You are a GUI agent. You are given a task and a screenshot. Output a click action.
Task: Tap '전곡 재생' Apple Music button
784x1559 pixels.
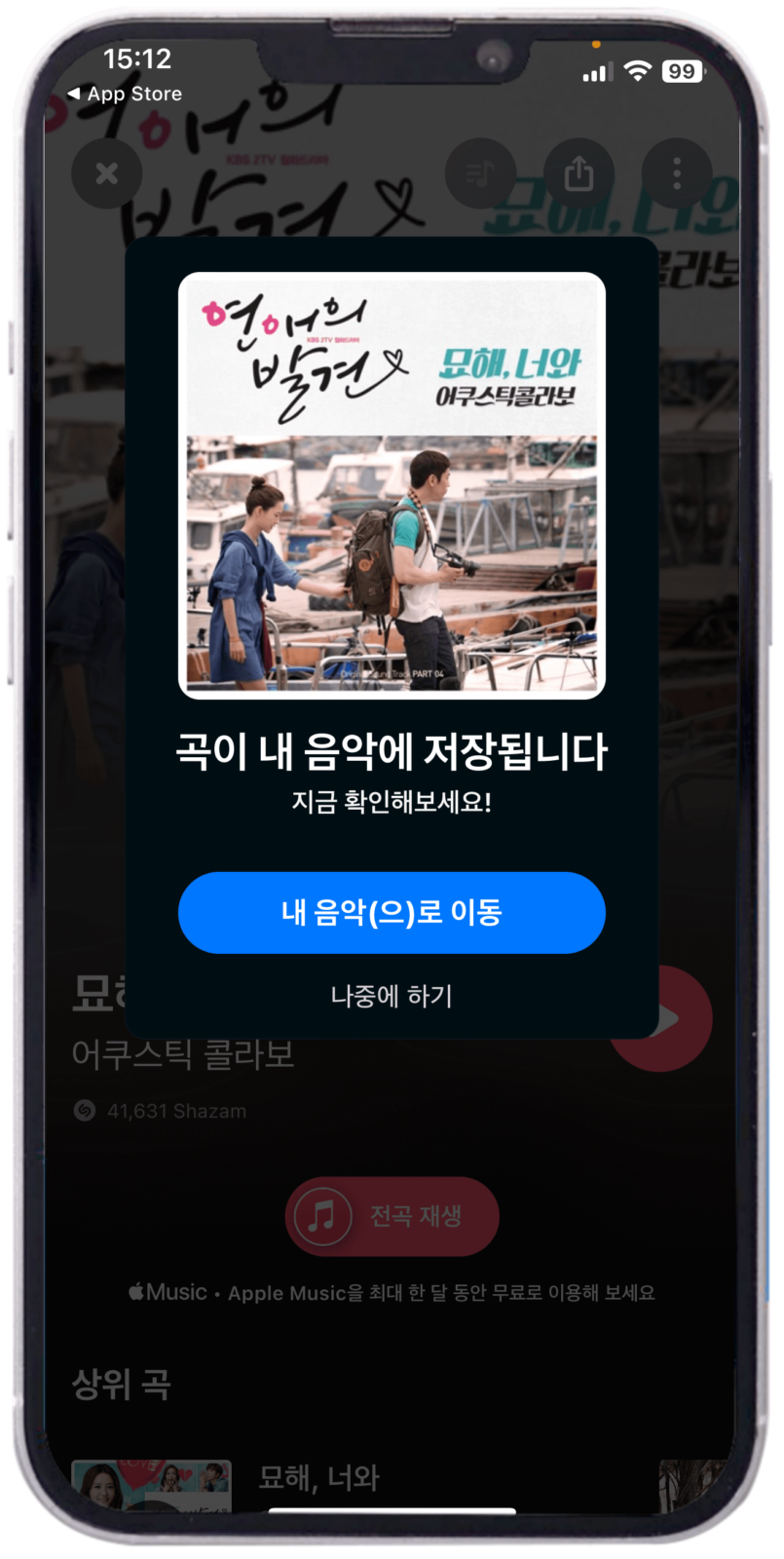392,1216
